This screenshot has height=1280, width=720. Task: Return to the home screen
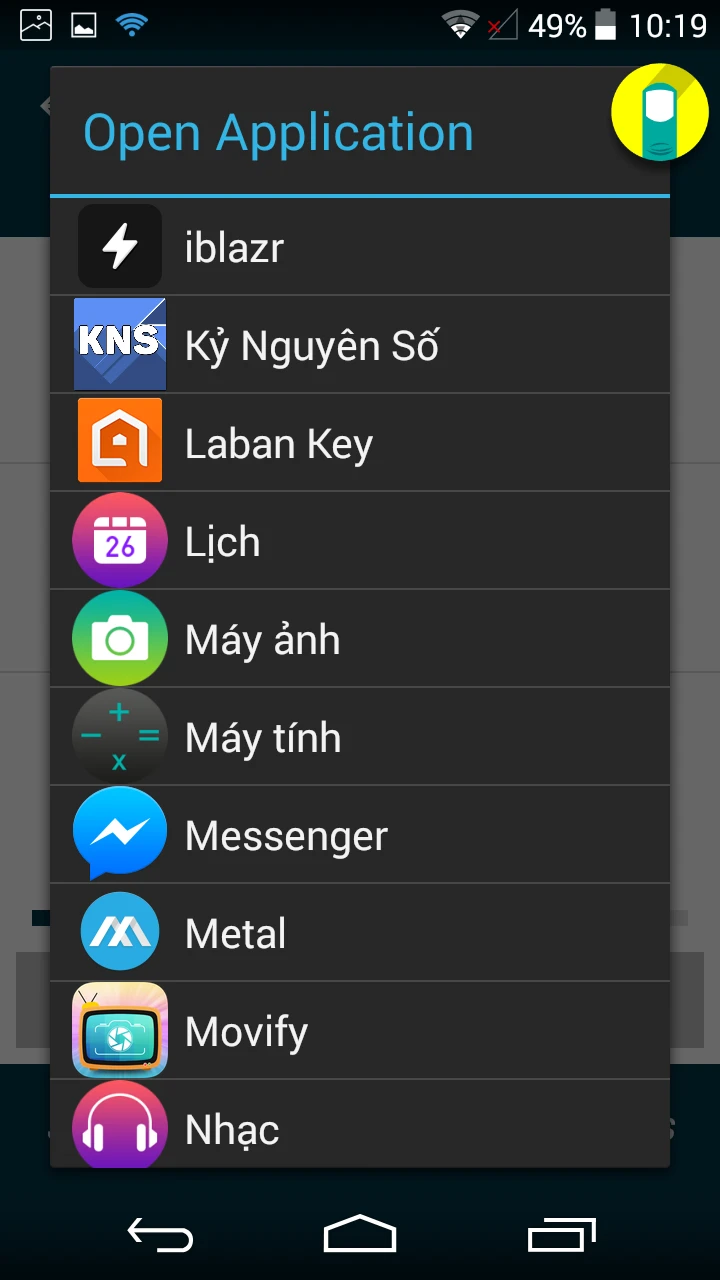(360, 1235)
